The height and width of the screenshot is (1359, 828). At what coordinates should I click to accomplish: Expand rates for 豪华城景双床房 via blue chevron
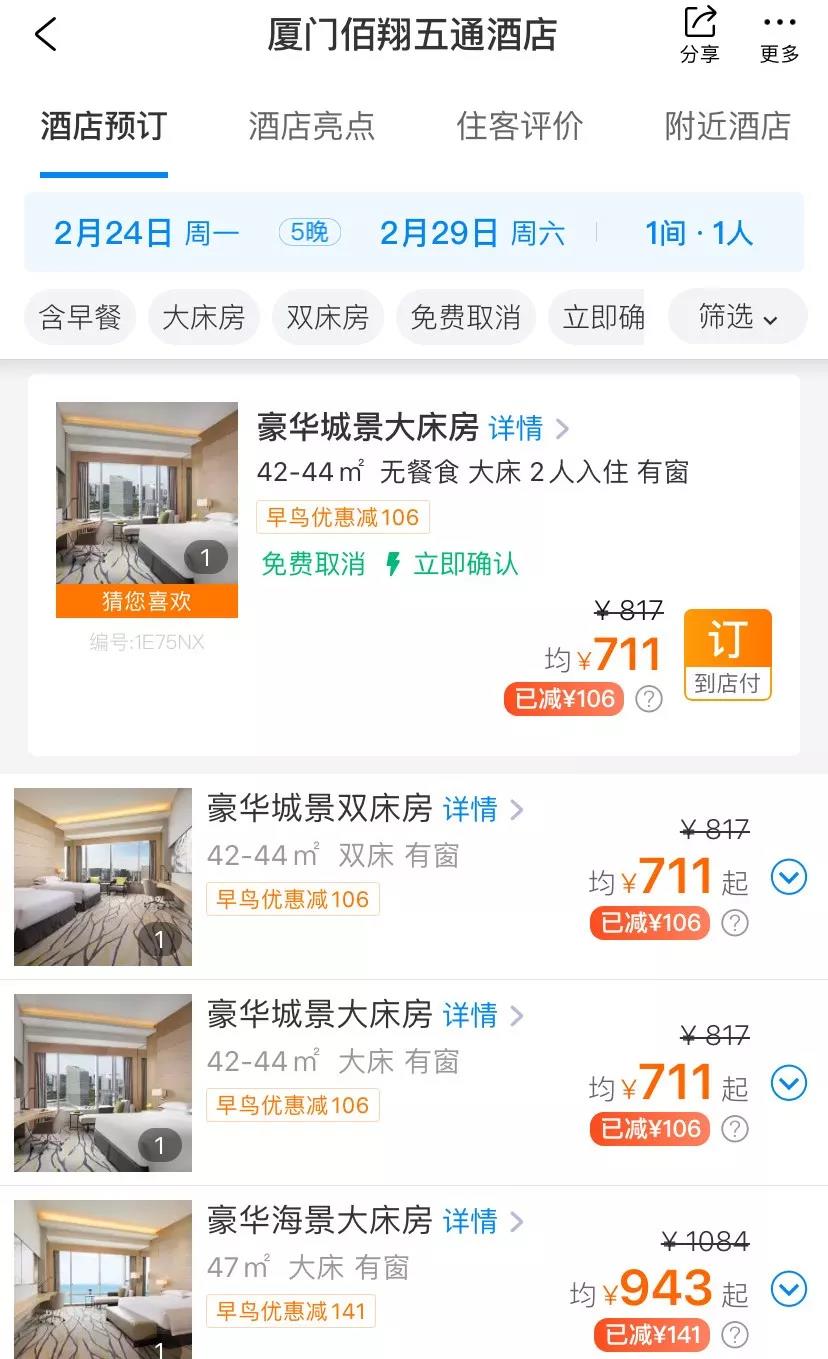789,877
